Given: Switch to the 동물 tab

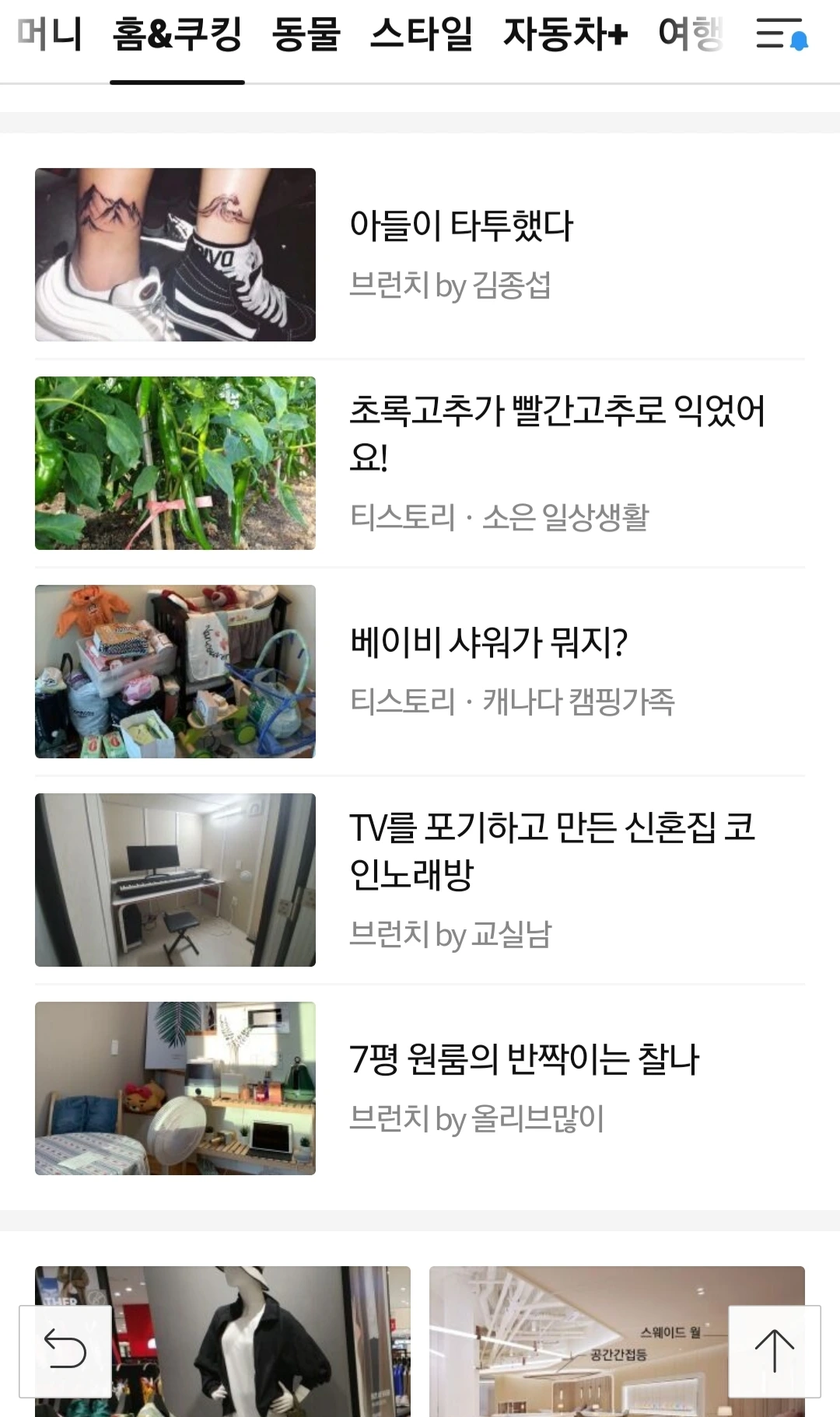Looking at the screenshot, I should 306,35.
